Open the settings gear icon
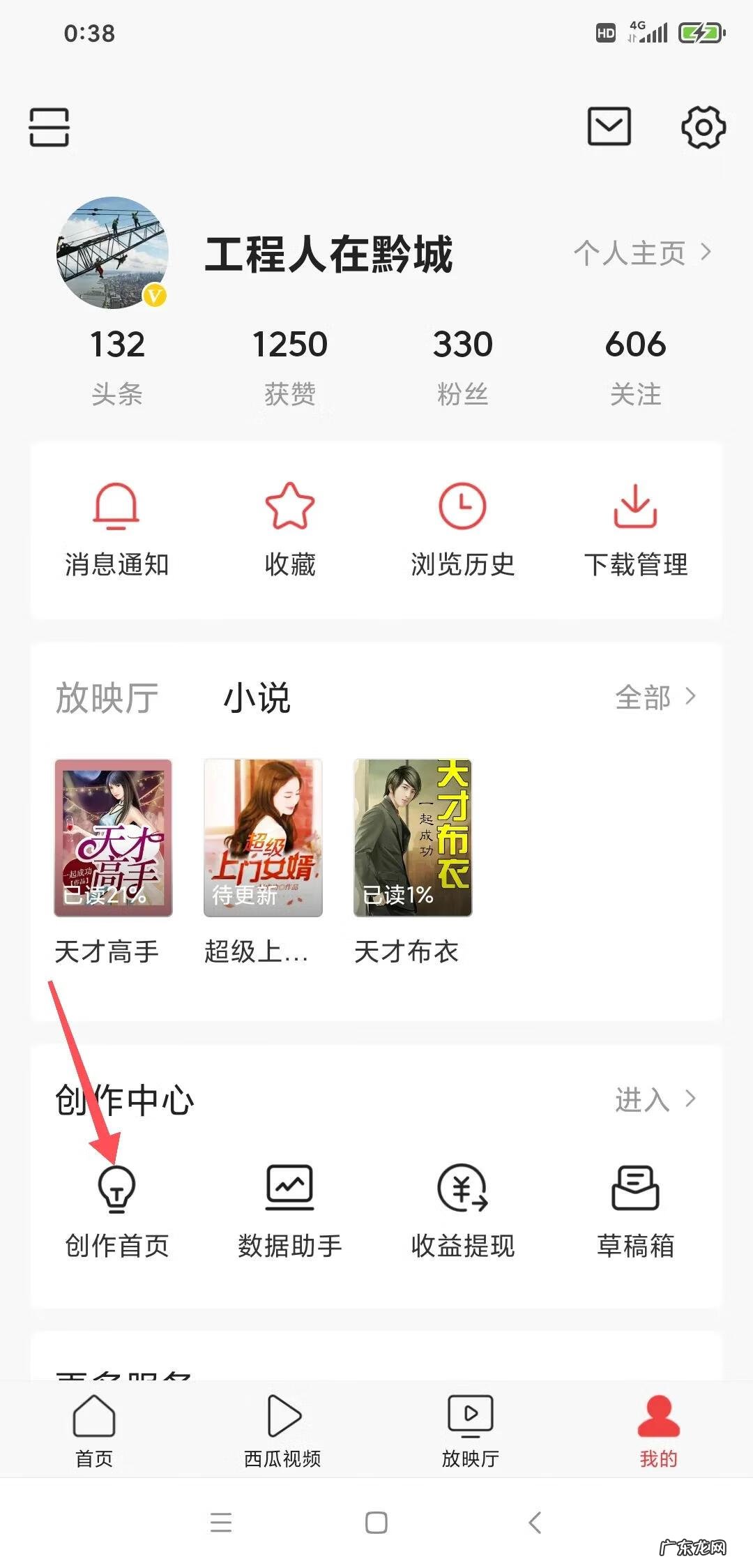Viewport: 753px width, 1568px height. pos(704,128)
